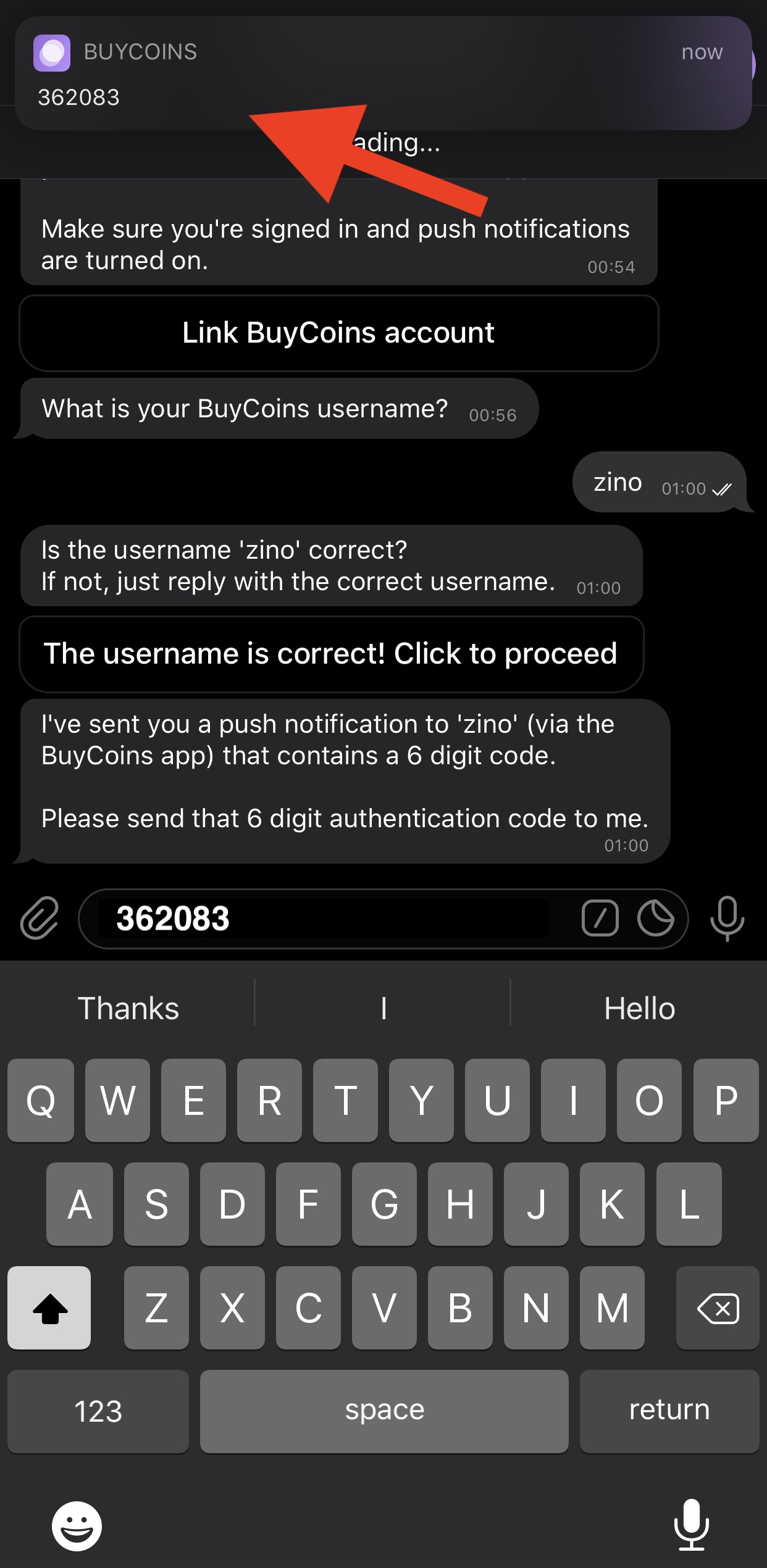
Task: Open the emoji keyboard
Action: click(77, 1526)
